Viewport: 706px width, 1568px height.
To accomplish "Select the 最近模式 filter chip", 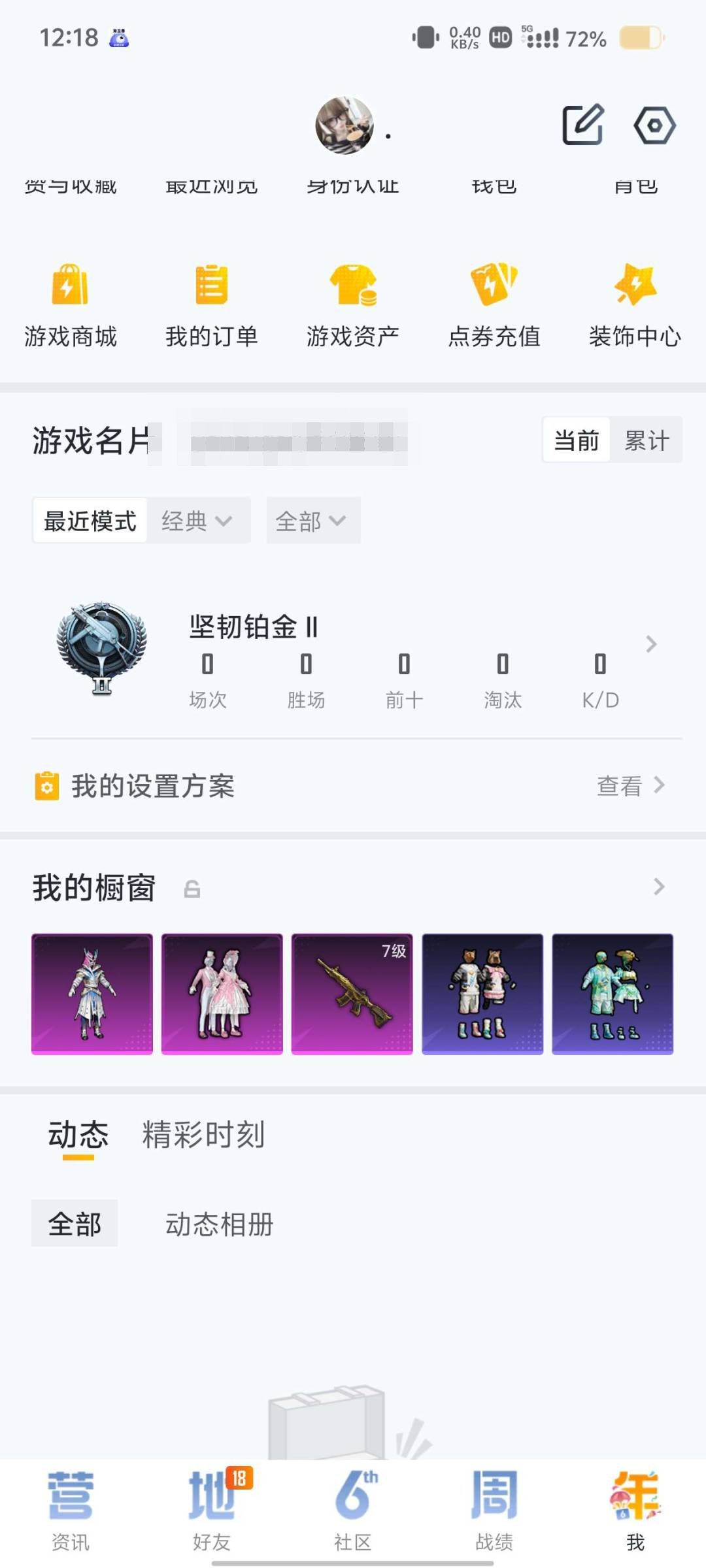I will [90, 520].
